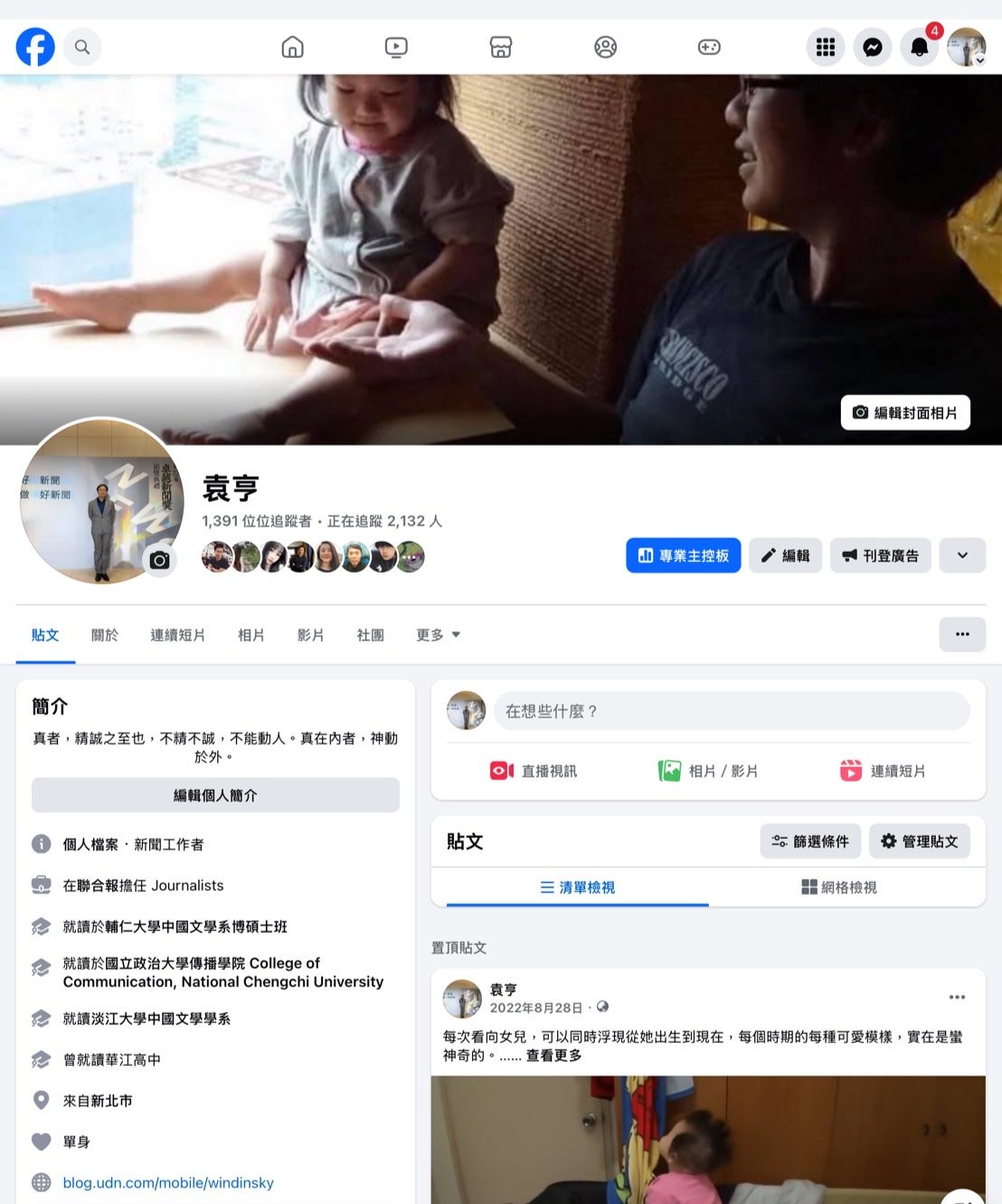Tap 編輯個人簡介 button
The height and width of the screenshot is (1204, 1002).
click(215, 795)
